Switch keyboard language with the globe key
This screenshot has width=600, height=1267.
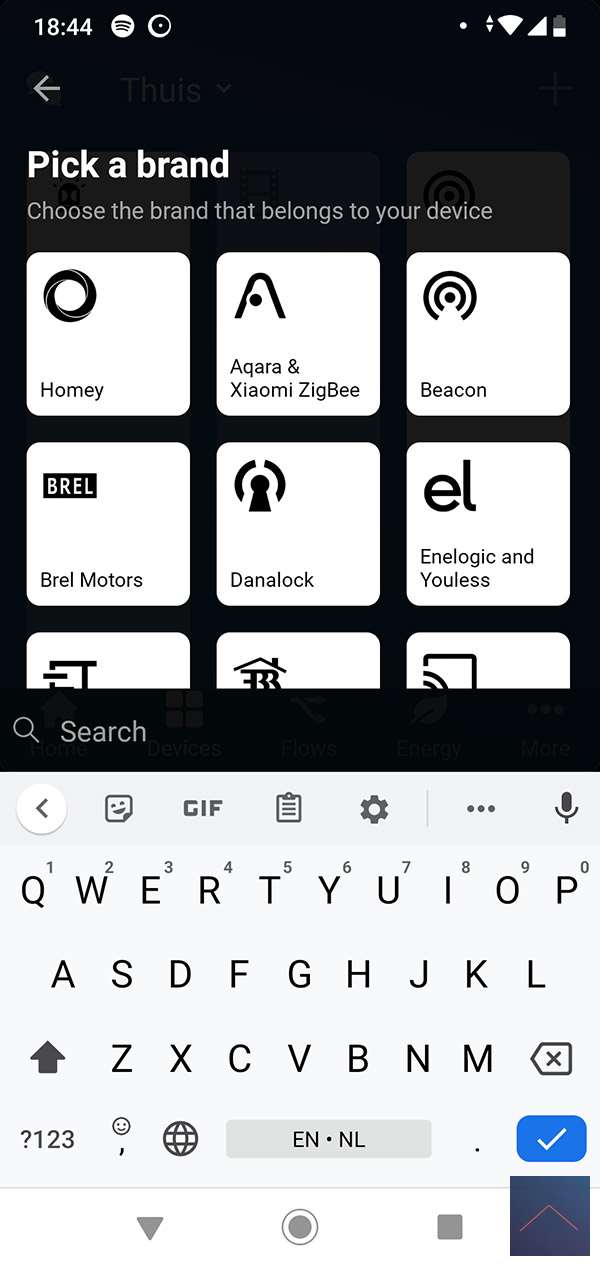tap(180, 1138)
